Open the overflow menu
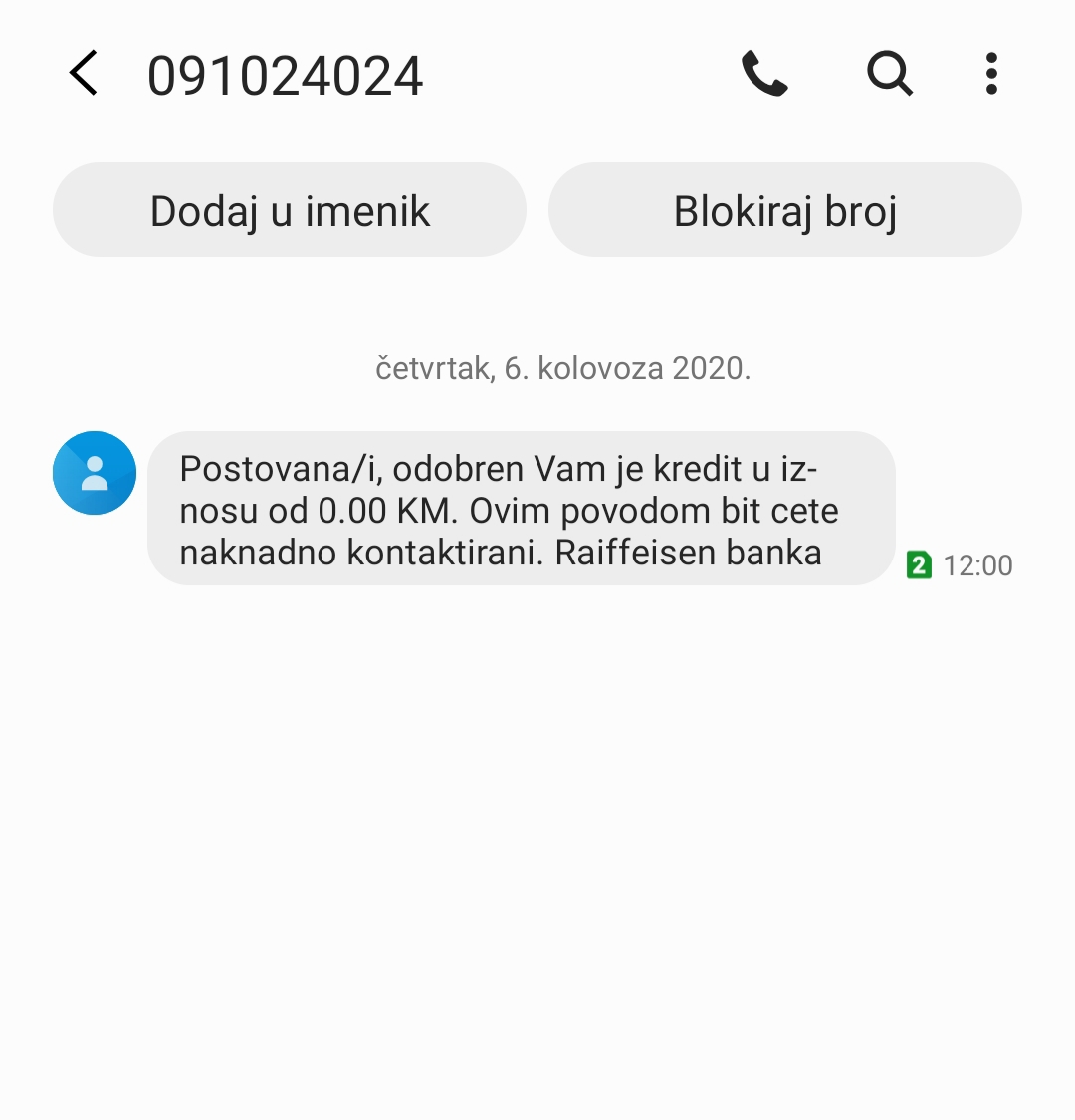This screenshot has height=1120, width=1075. click(990, 74)
